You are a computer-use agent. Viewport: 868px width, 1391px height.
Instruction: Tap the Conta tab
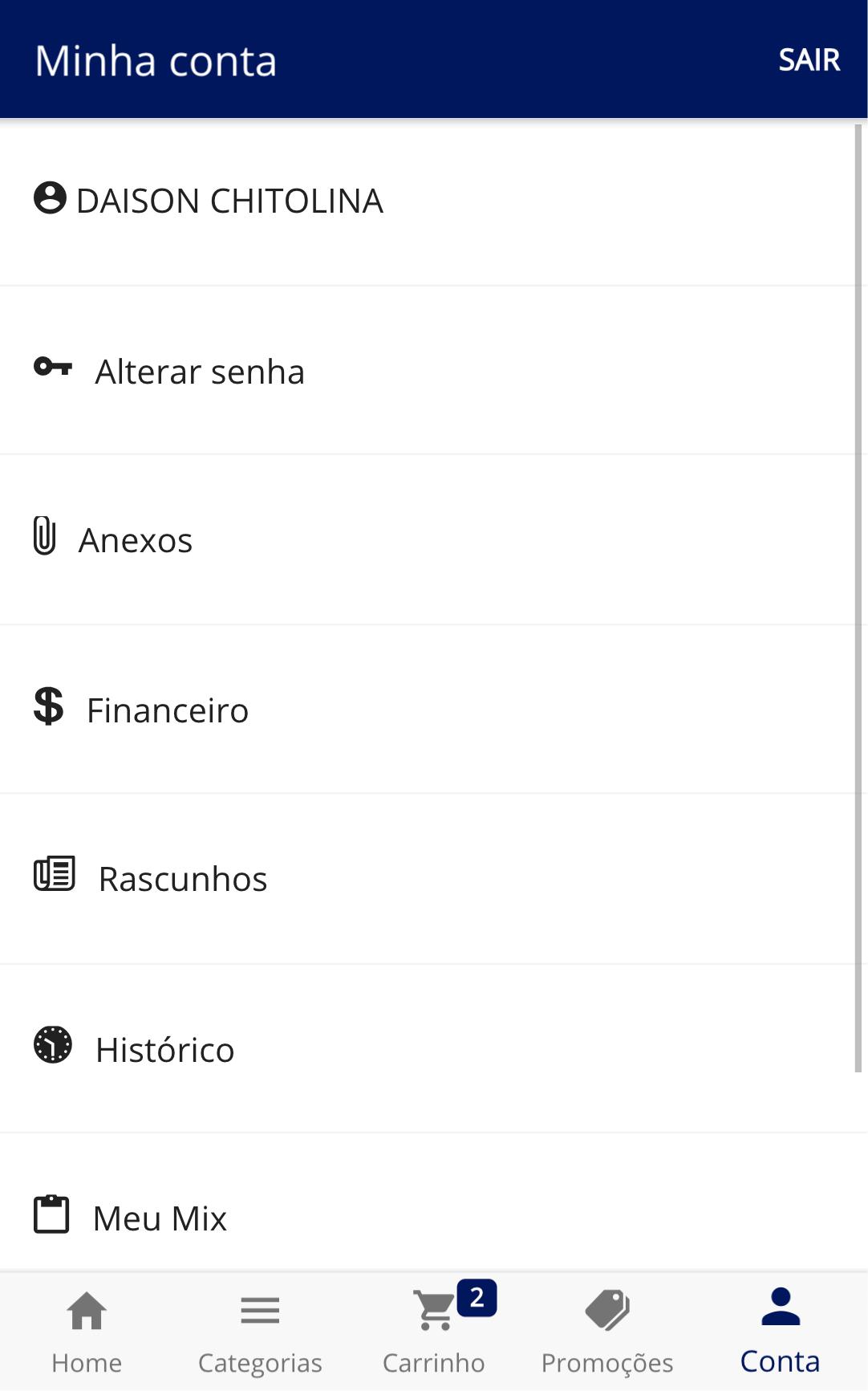[x=781, y=1332]
